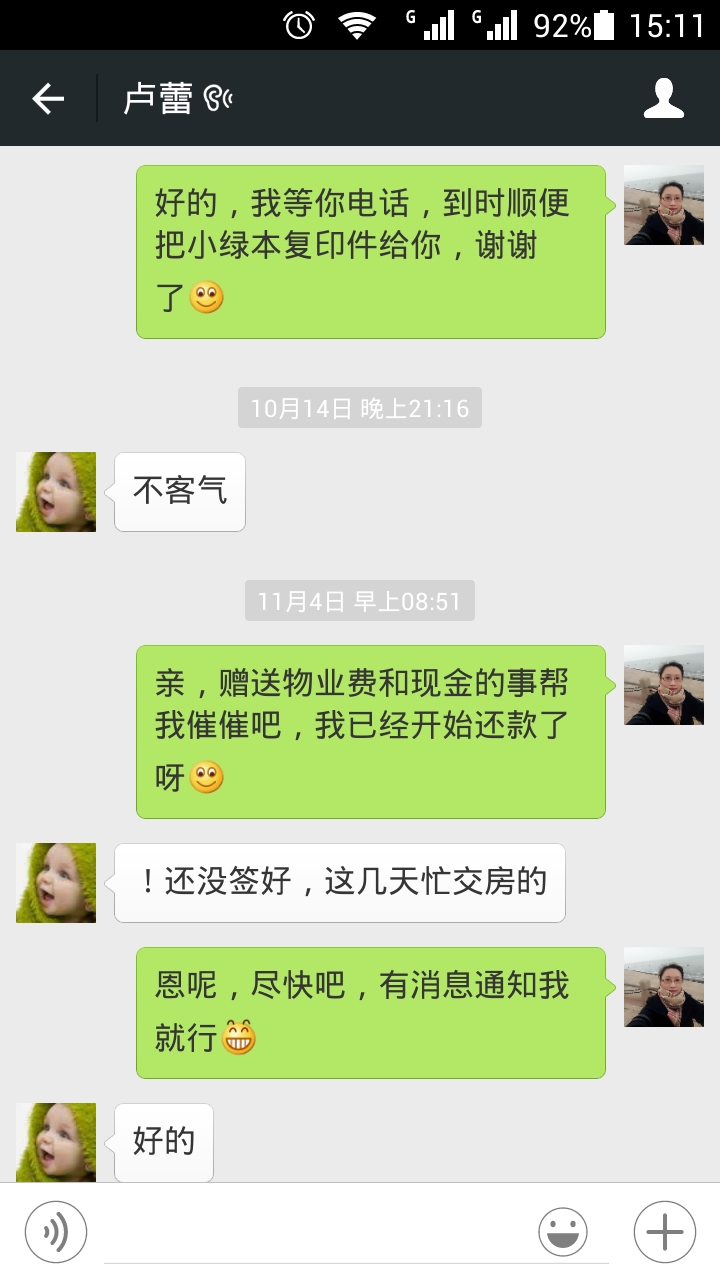The height and width of the screenshot is (1280, 720).
Task: Go back using the top-left arrow
Action: click(x=47, y=98)
